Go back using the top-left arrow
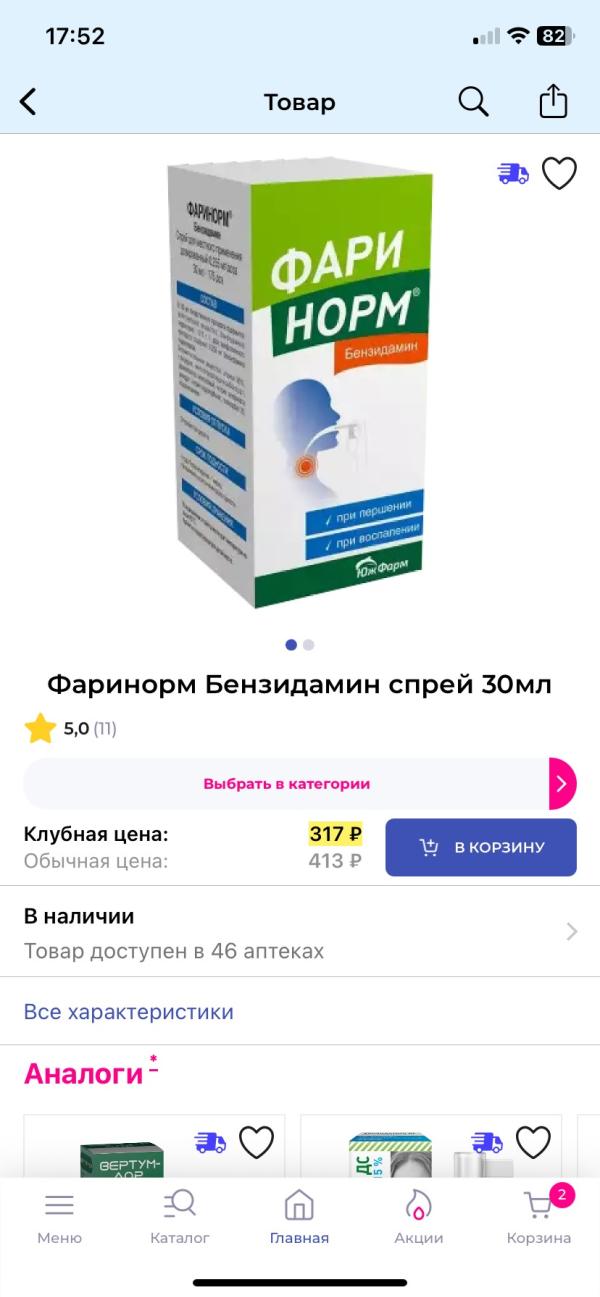 point(28,101)
